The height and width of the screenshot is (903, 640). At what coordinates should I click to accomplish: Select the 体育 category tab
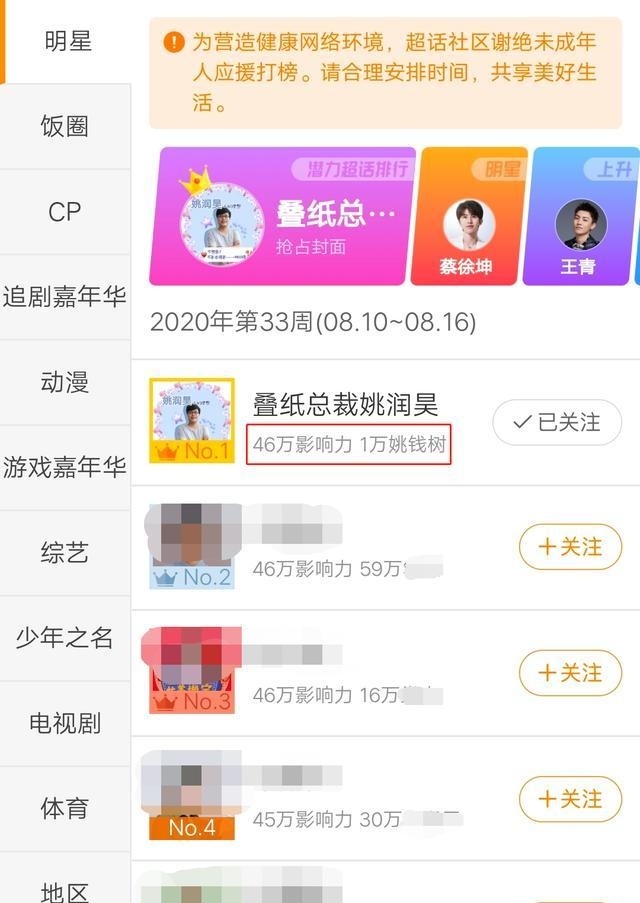tap(65, 808)
